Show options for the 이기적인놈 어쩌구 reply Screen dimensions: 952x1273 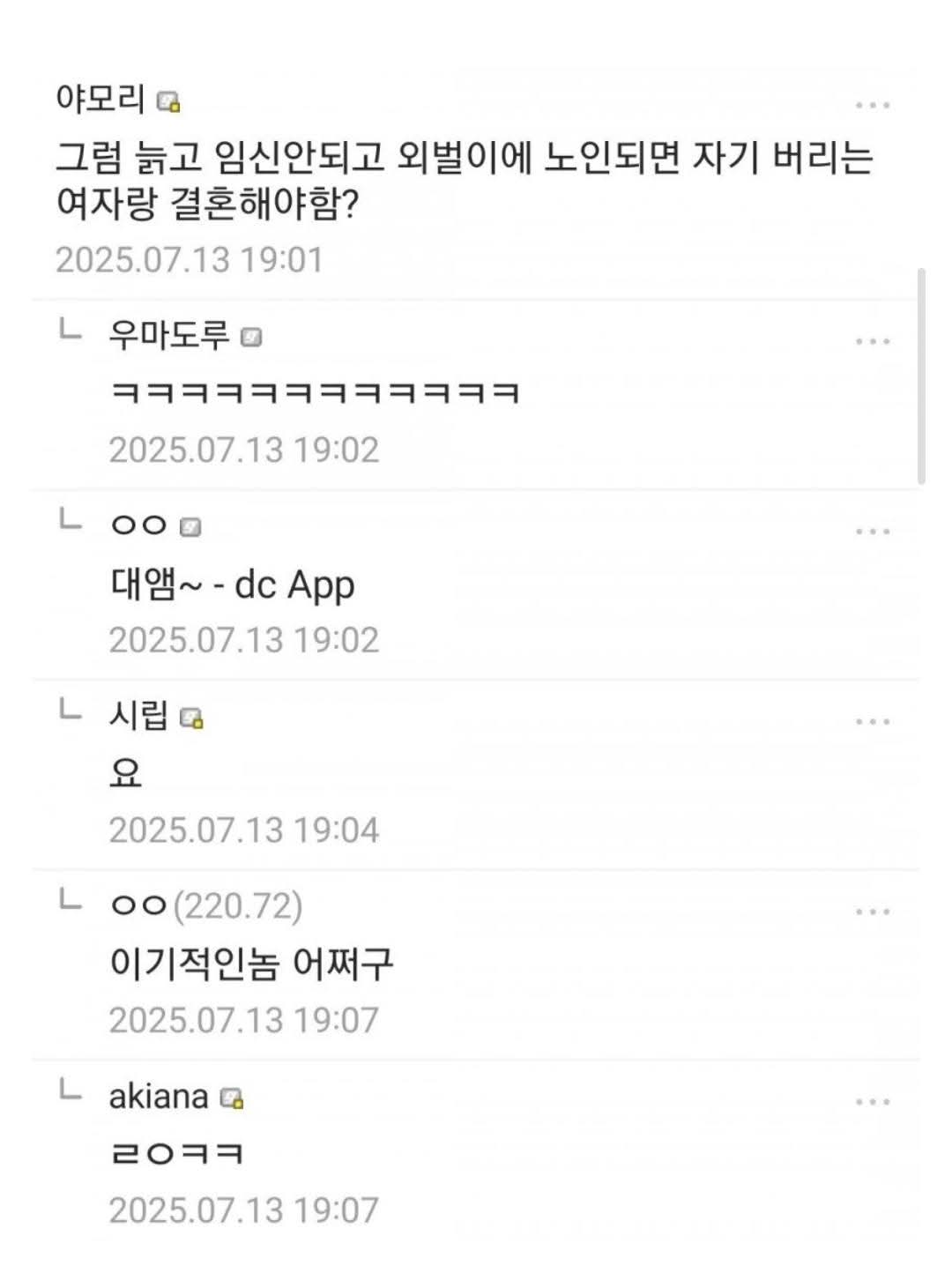(x=872, y=912)
